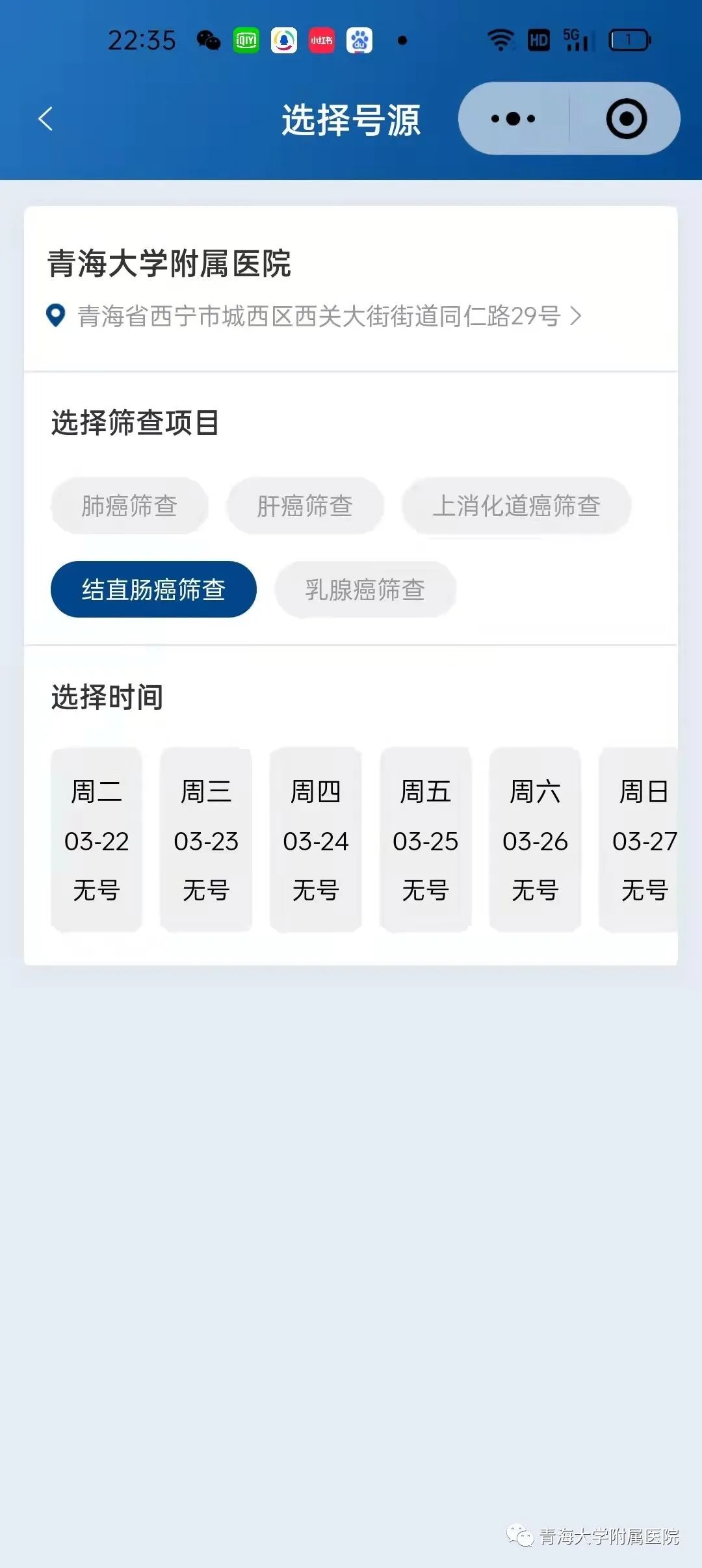The image size is (702, 1568).
Task: Choose 上消化道癌筛查 screening item
Action: coord(516,506)
